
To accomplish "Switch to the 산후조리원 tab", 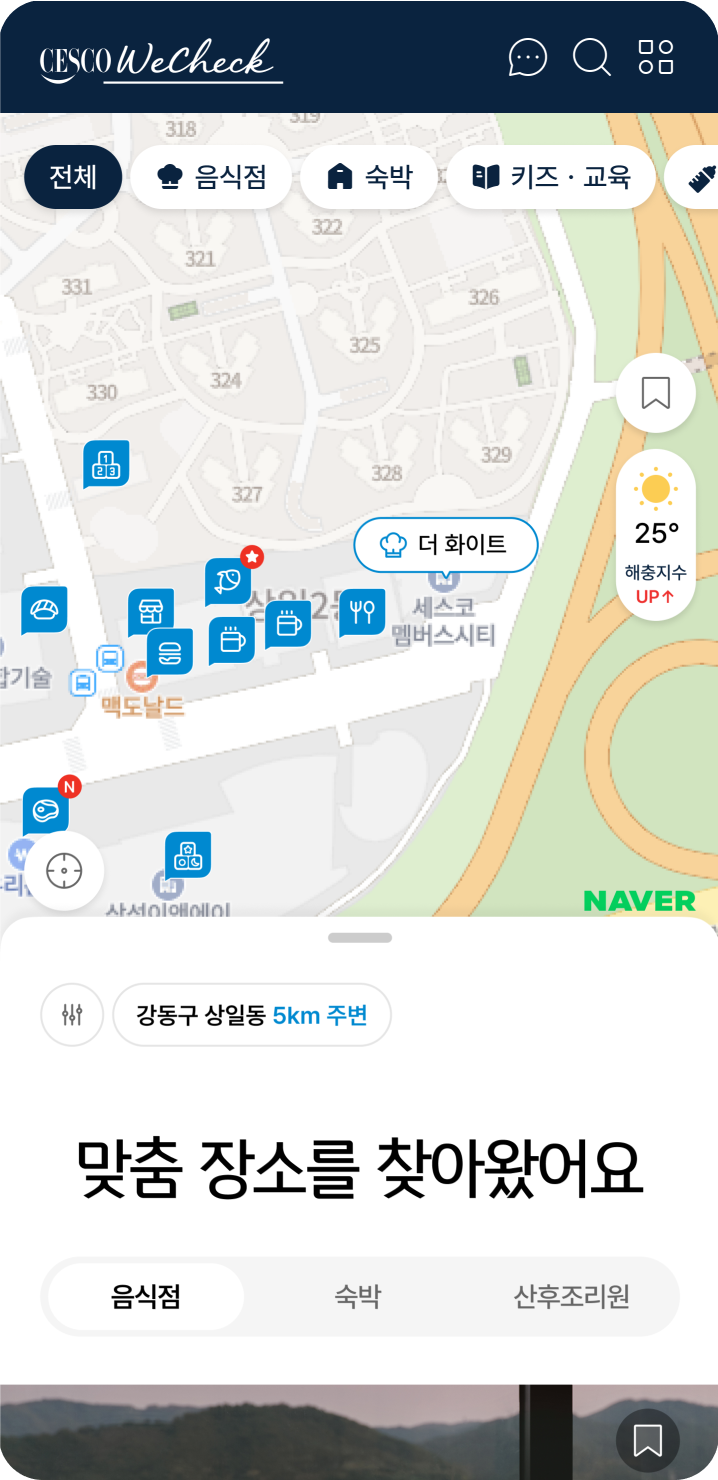I will tap(571, 1297).
